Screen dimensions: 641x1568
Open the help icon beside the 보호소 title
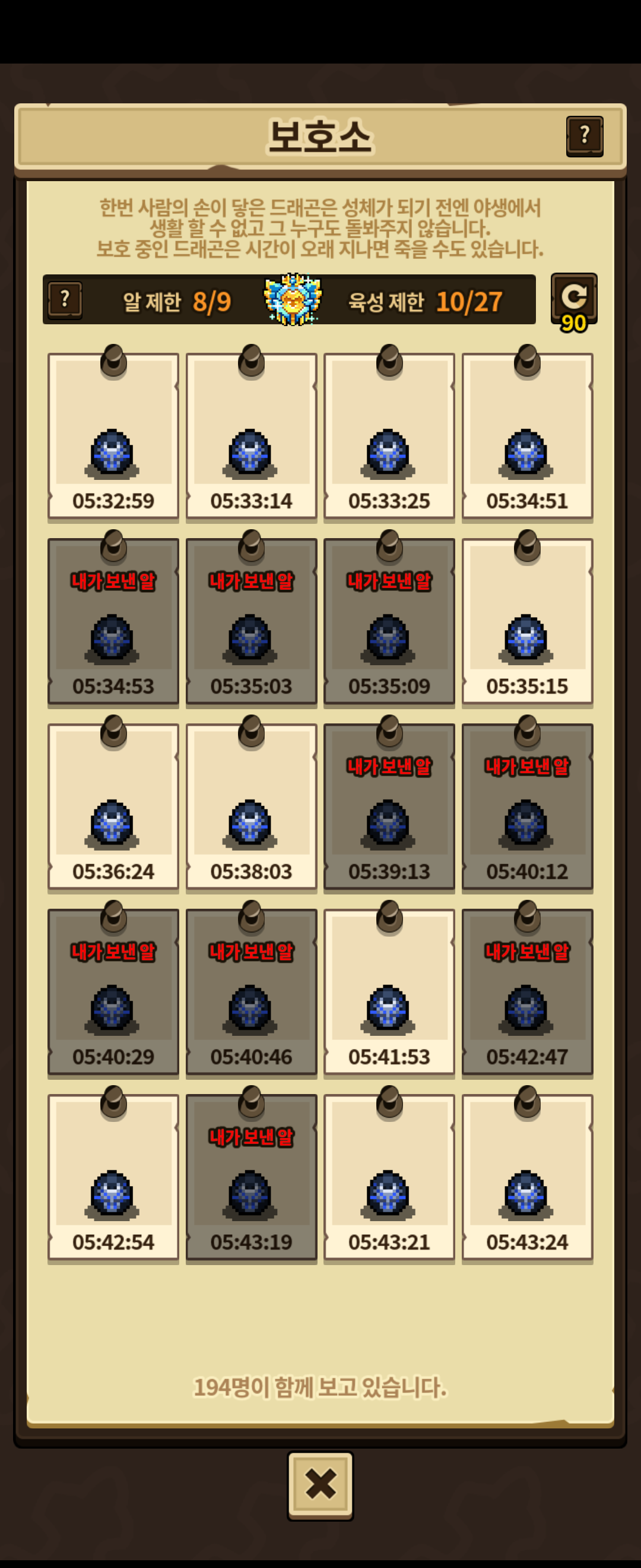point(585,135)
